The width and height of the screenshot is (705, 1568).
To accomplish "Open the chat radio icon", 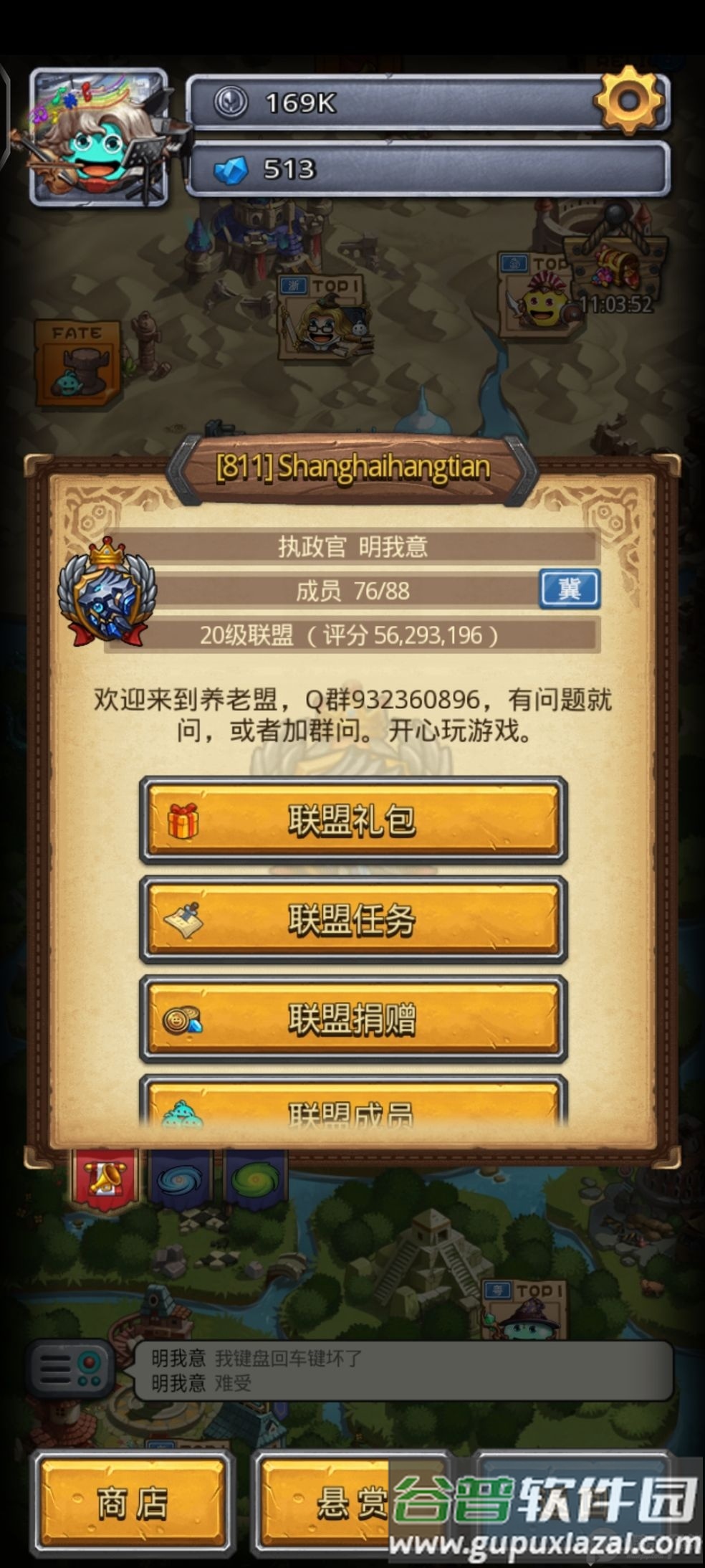I will coord(72,1368).
